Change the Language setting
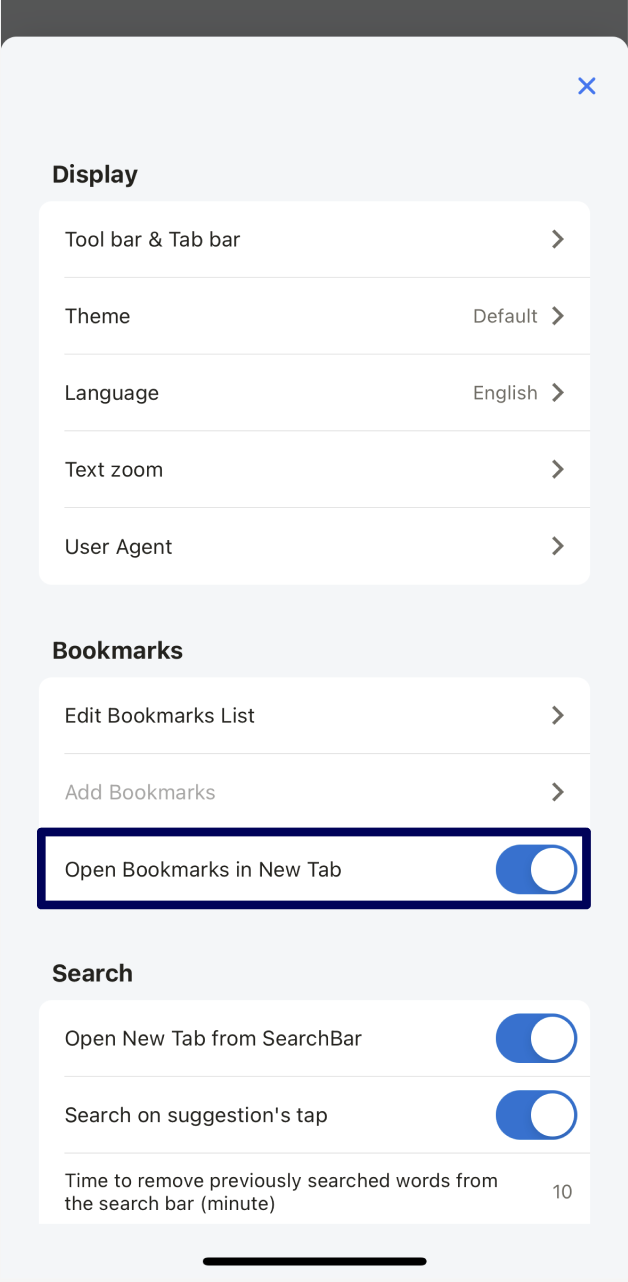The width and height of the screenshot is (628, 1282). tap(314, 393)
